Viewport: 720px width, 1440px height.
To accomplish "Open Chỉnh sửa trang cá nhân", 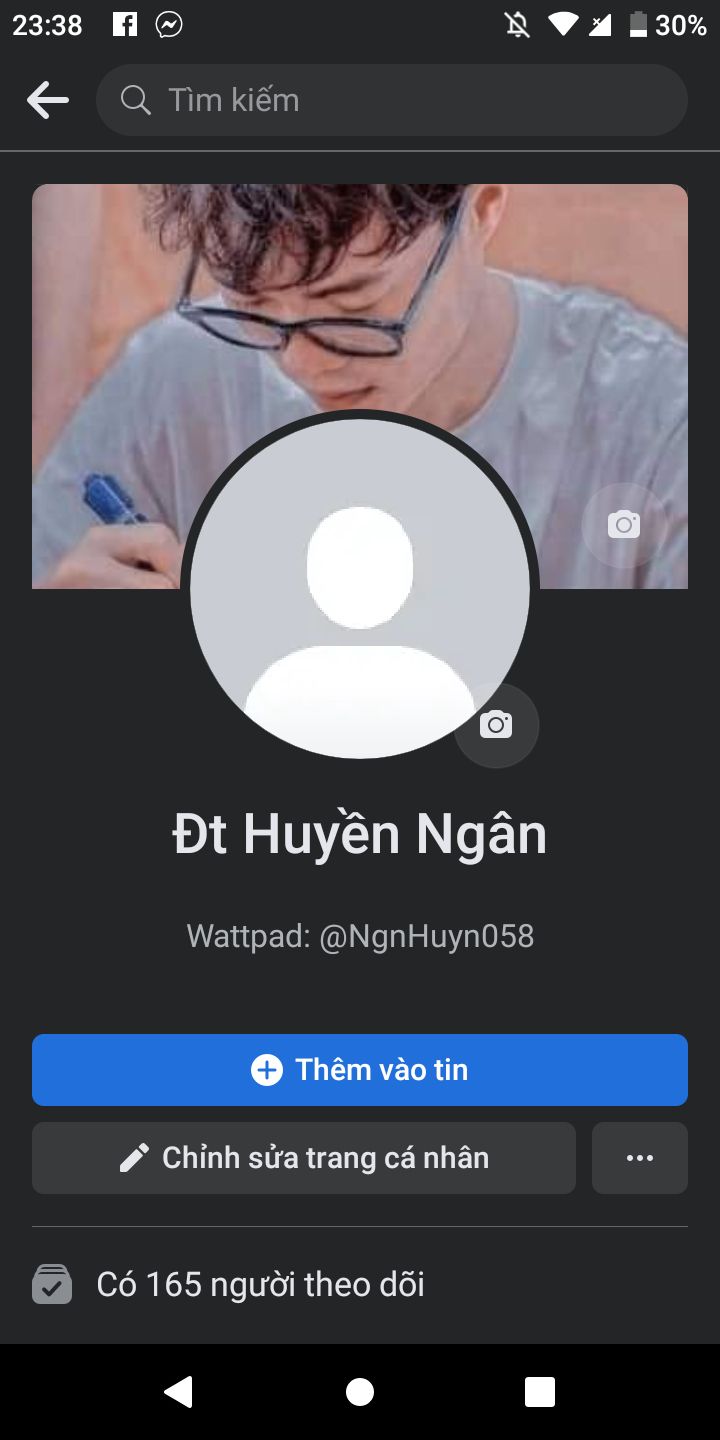I will 304,1158.
